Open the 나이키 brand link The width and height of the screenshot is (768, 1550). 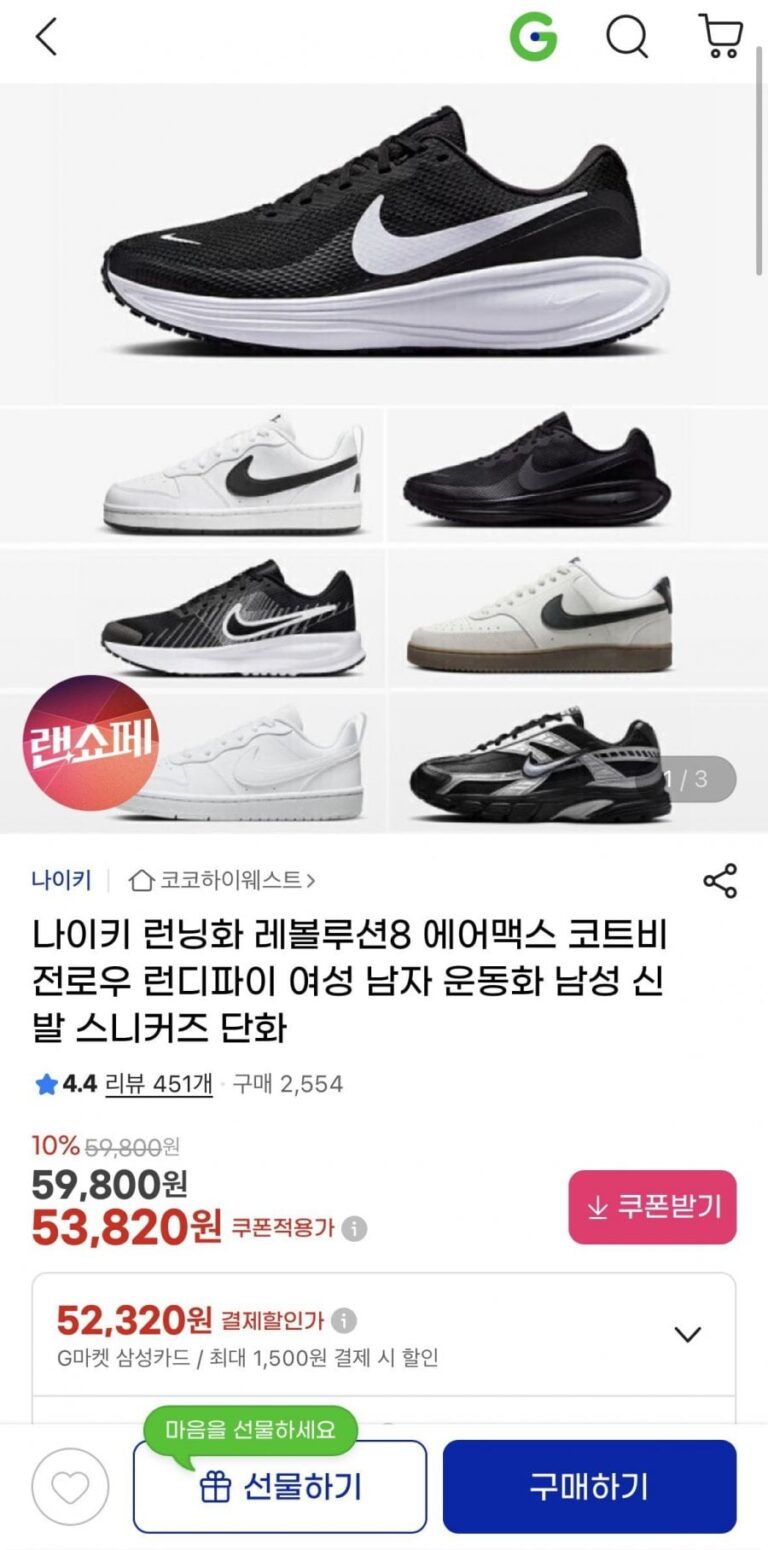click(x=62, y=880)
